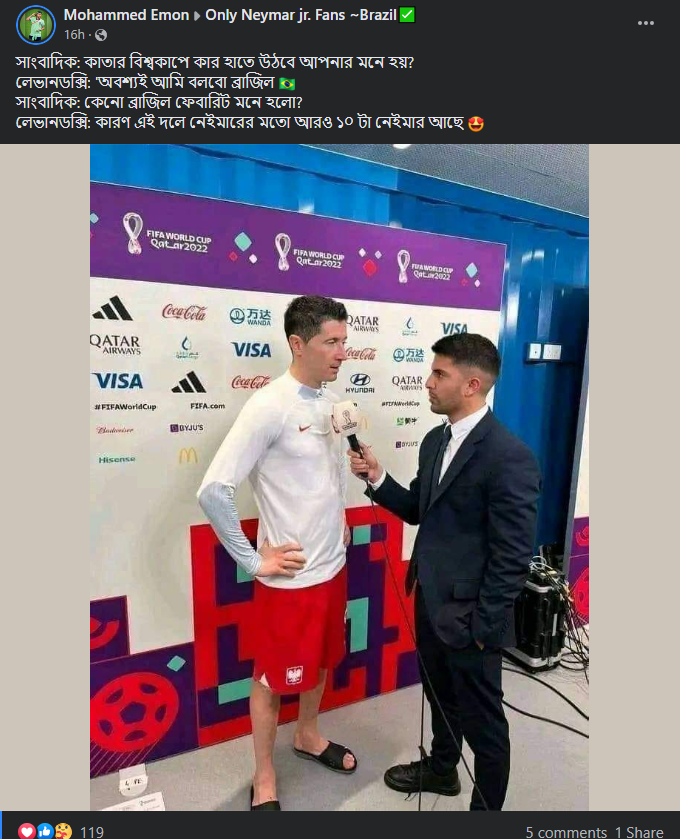The image size is (680, 839).
Task: View the 5 comments
Action: coord(566,832)
